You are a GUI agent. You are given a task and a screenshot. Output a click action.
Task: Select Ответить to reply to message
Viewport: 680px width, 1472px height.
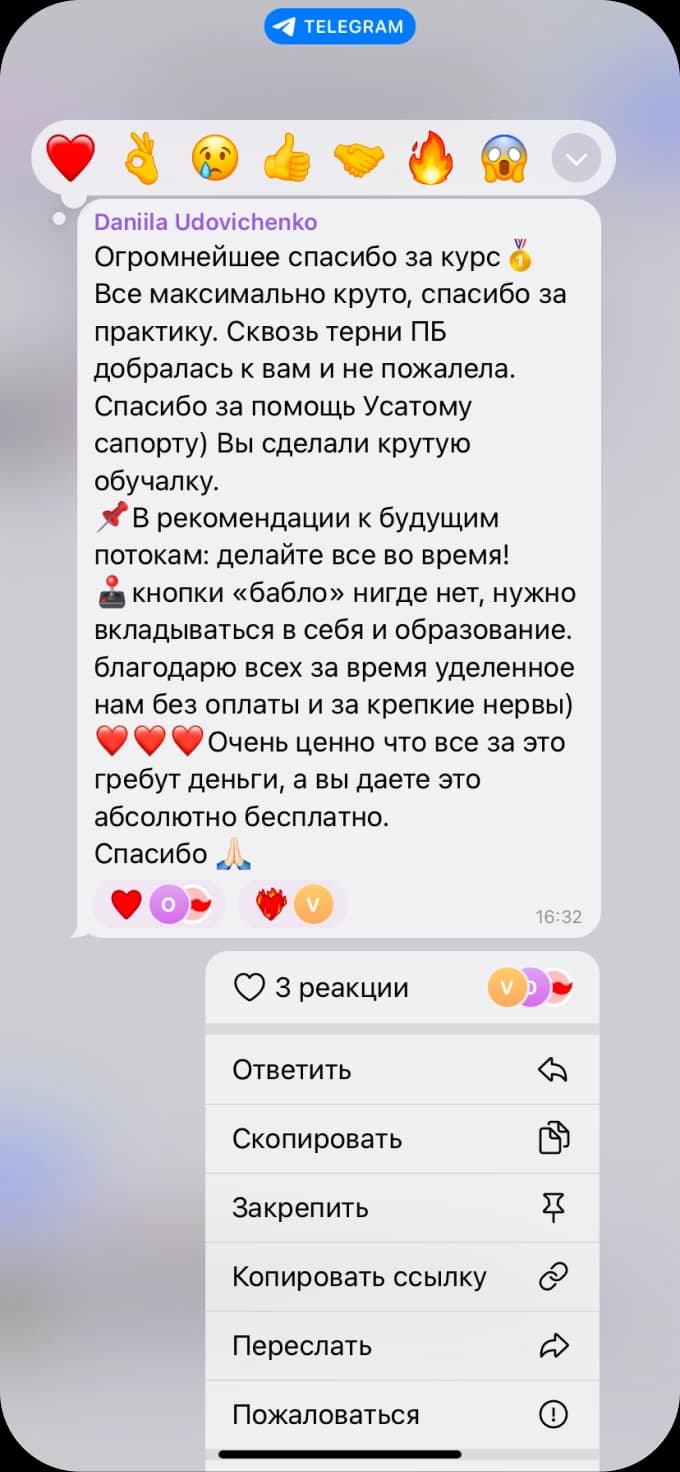[402, 1070]
